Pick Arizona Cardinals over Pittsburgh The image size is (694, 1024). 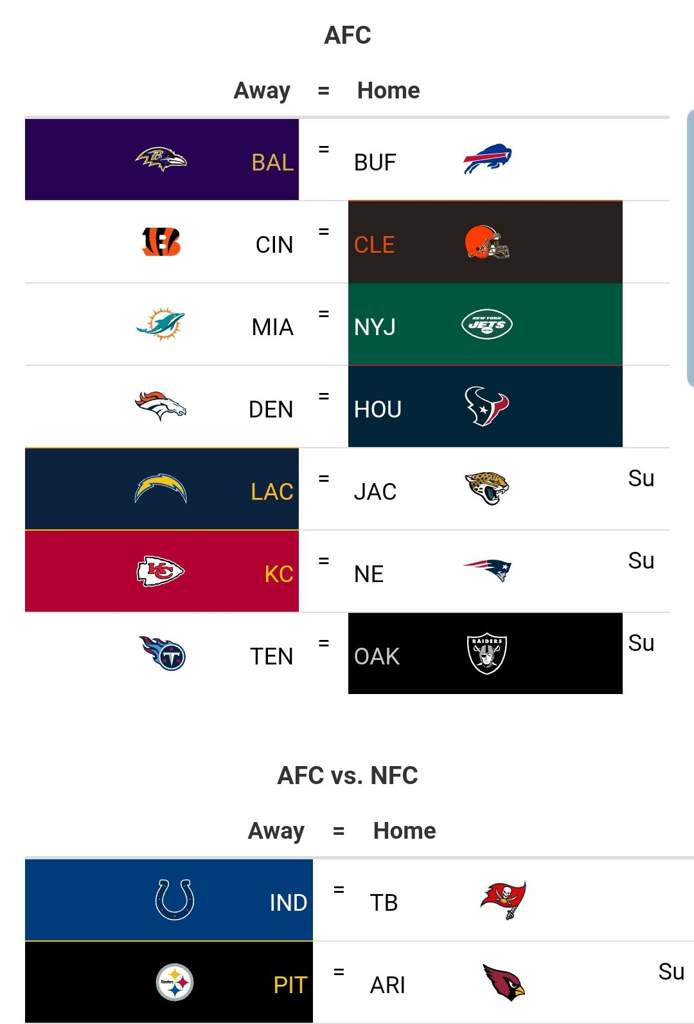tap(500, 983)
